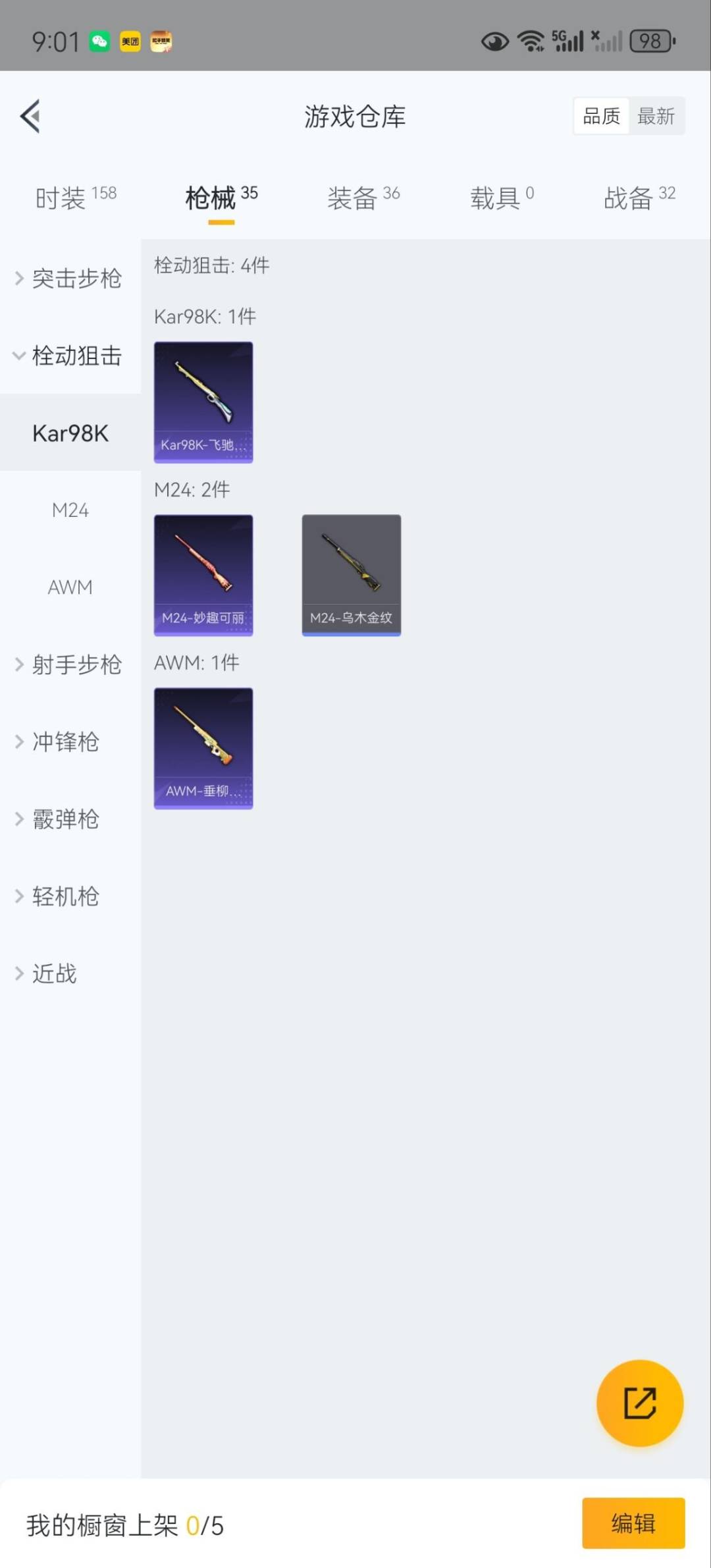Expand the 射手步枪 category
The width and height of the screenshot is (711, 1568).
[x=70, y=664]
